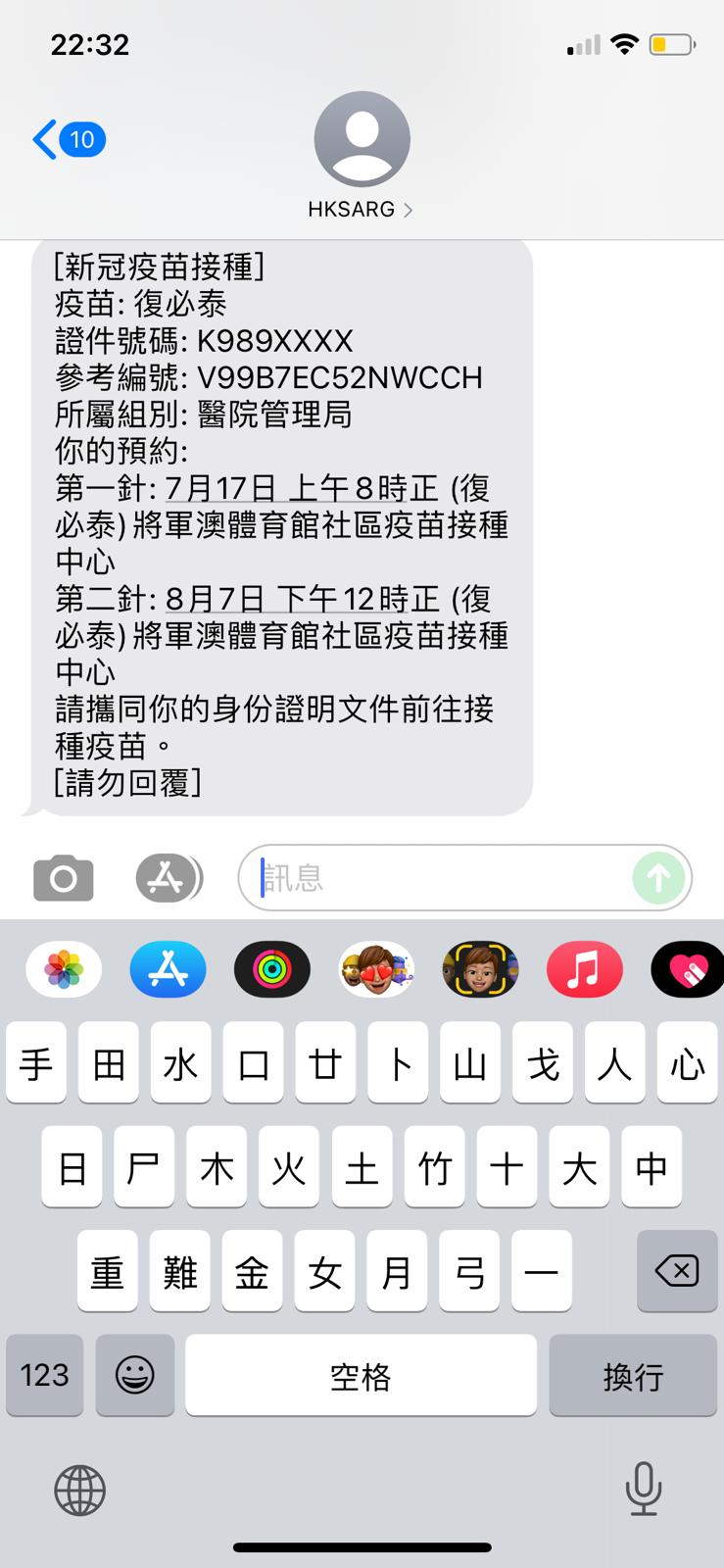Toggle the iMessage apps drawer button
Viewport: 724px width, 1568px height.
(x=168, y=877)
